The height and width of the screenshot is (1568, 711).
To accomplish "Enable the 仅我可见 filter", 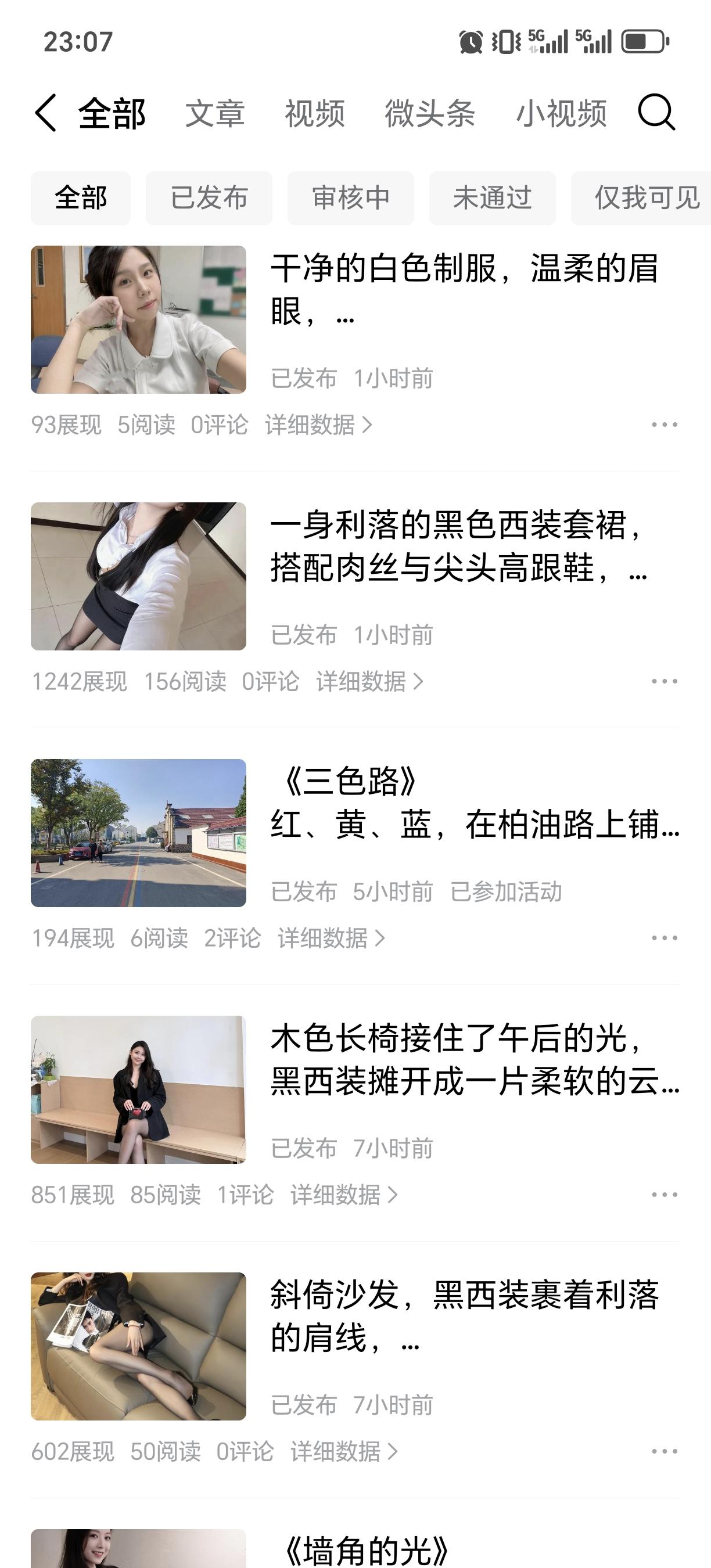I will tap(647, 197).
